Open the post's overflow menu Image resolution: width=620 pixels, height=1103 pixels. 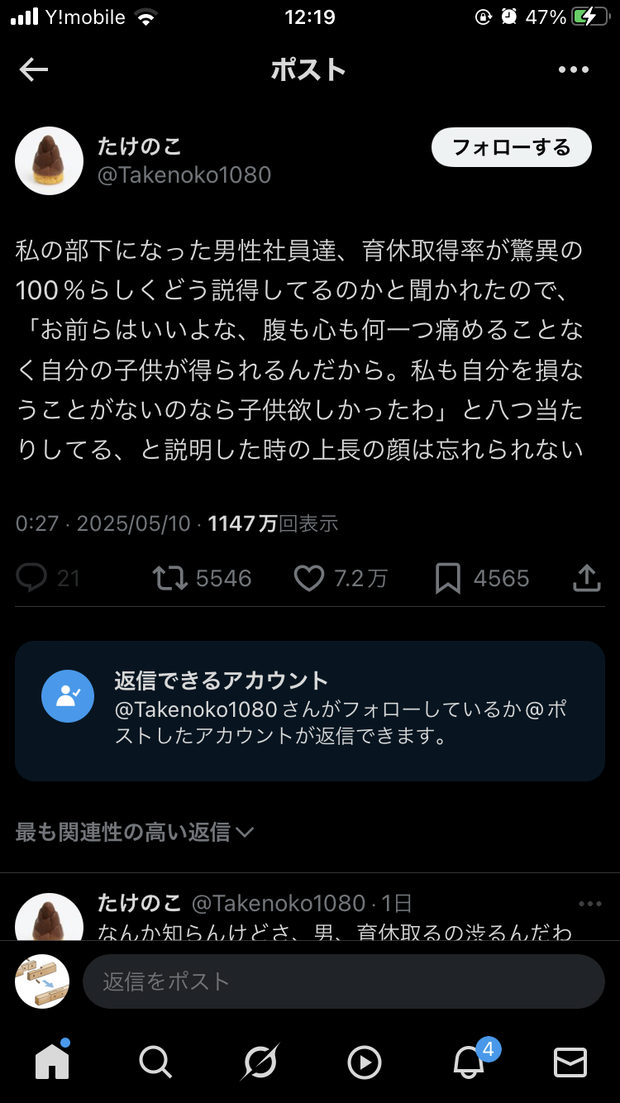click(573, 69)
